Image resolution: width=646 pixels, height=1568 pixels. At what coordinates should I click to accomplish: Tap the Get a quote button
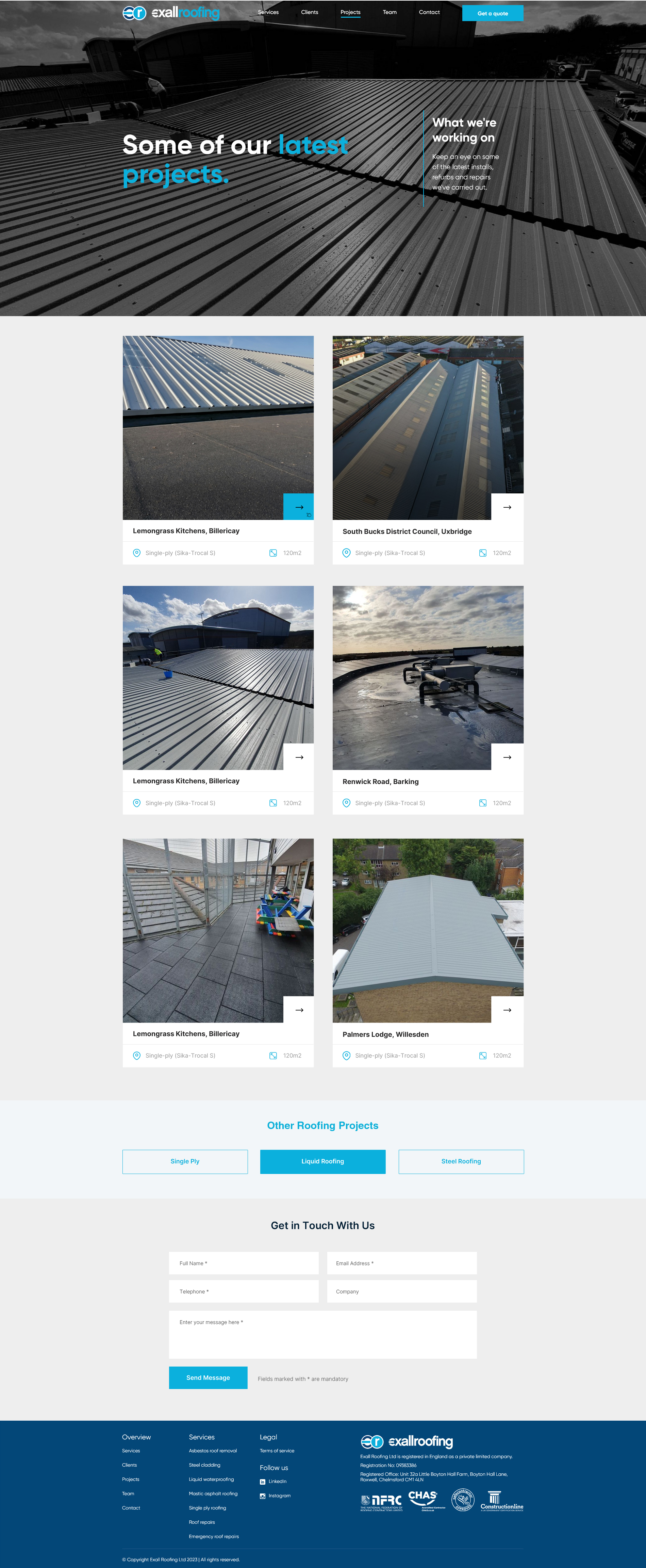(x=492, y=13)
